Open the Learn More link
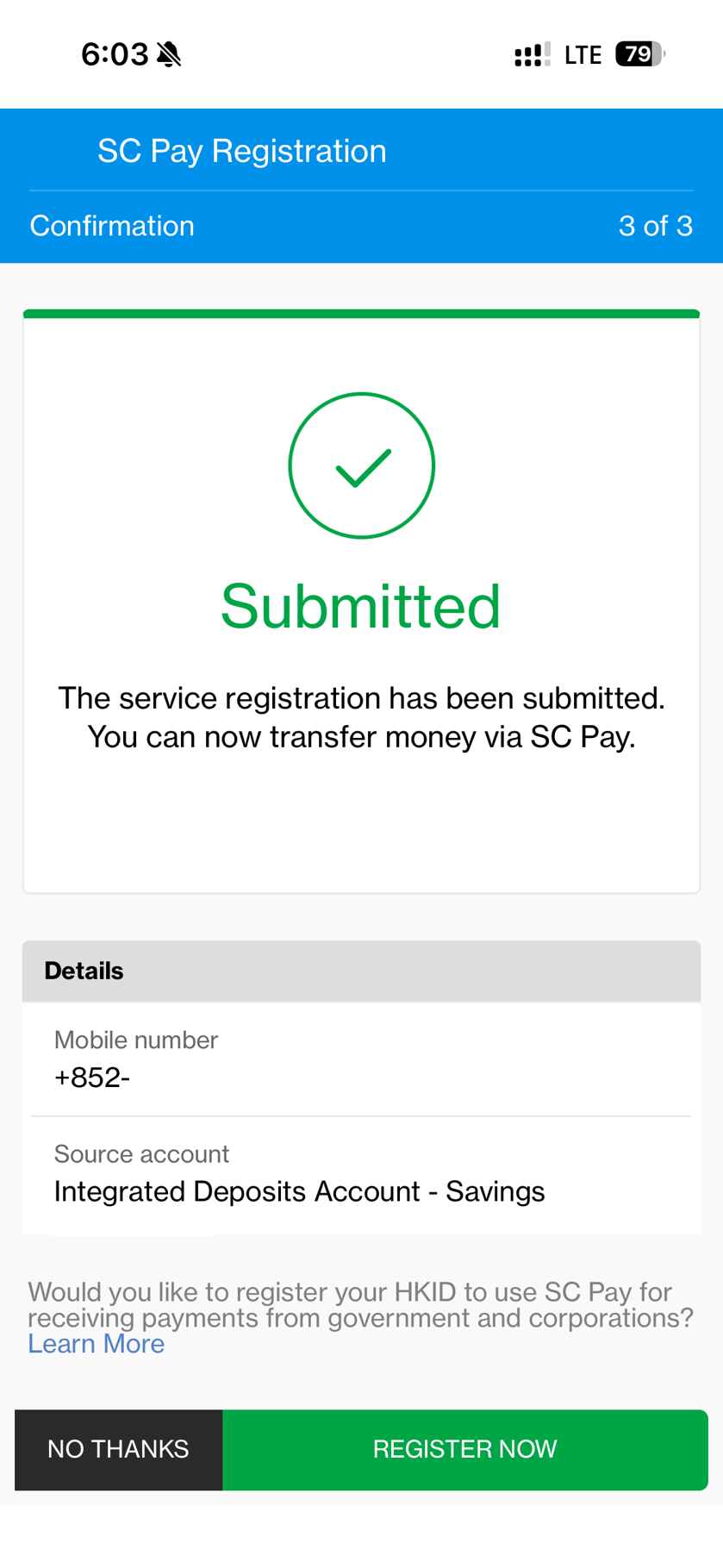 pos(96,1344)
